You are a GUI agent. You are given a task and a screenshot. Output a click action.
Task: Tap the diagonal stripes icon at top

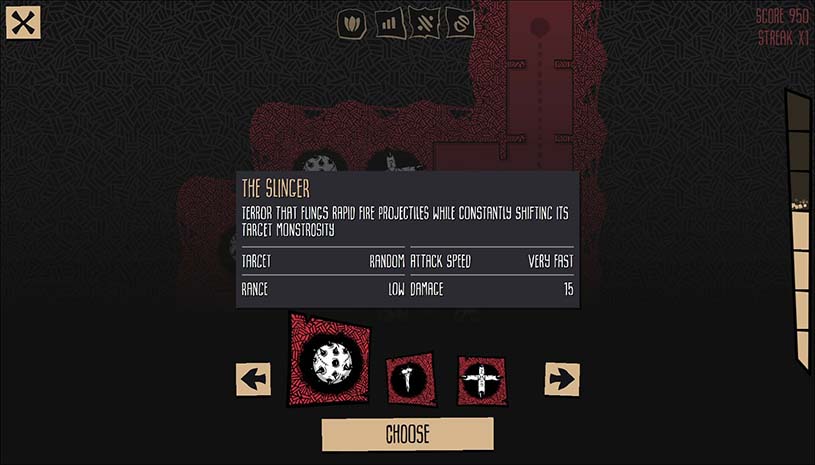click(x=424, y=23)
